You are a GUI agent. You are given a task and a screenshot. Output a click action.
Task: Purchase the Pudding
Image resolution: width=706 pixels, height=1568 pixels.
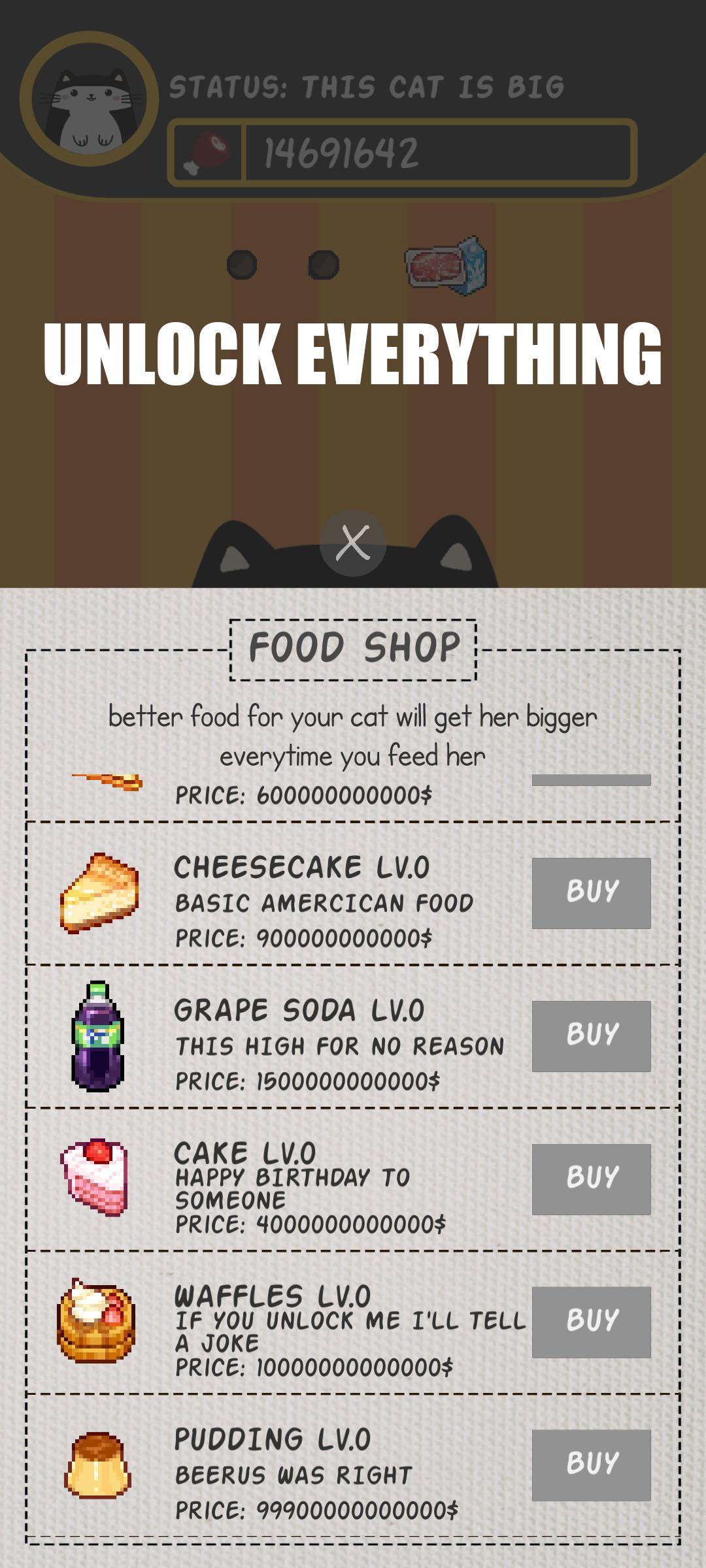tap(592, 1465)
